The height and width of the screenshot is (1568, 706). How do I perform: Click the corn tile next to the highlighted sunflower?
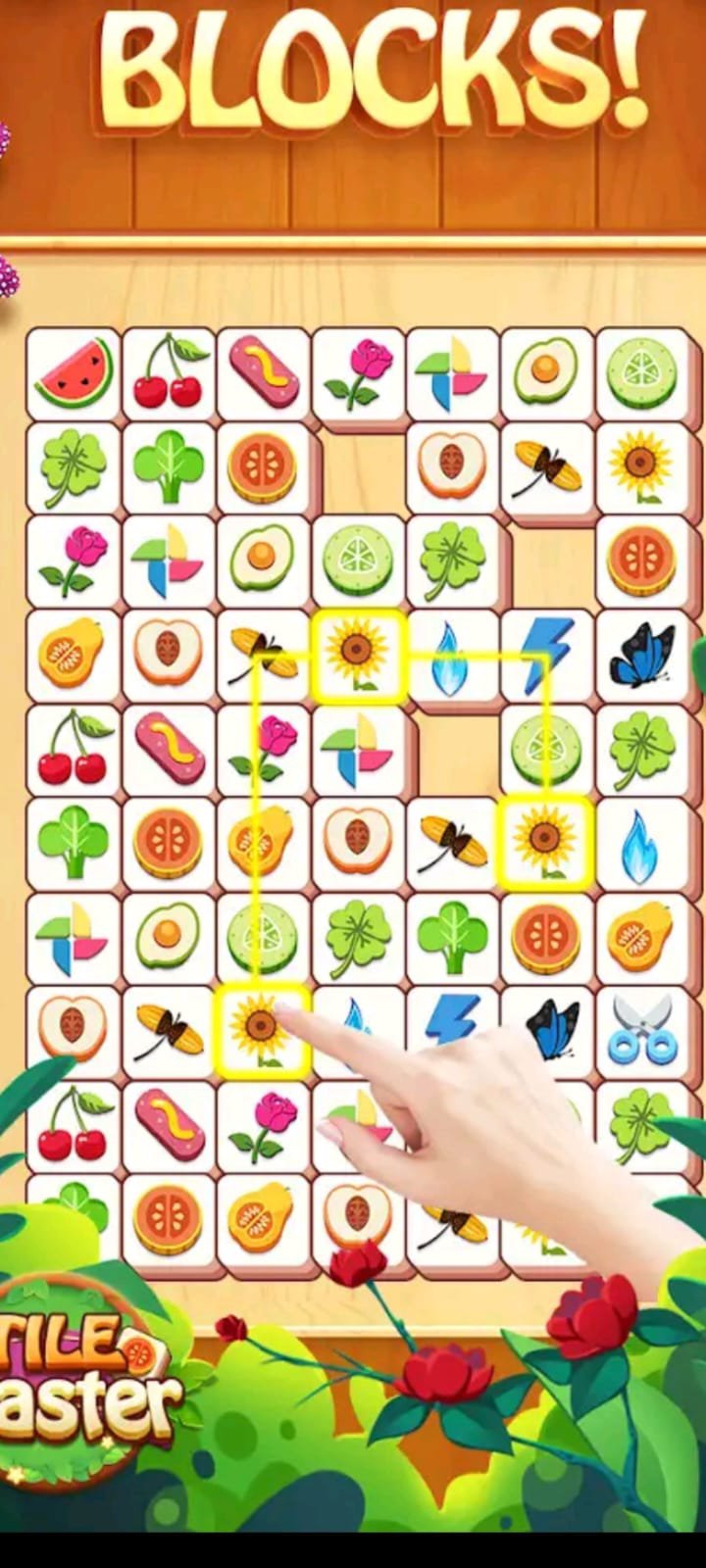point(262,654)
